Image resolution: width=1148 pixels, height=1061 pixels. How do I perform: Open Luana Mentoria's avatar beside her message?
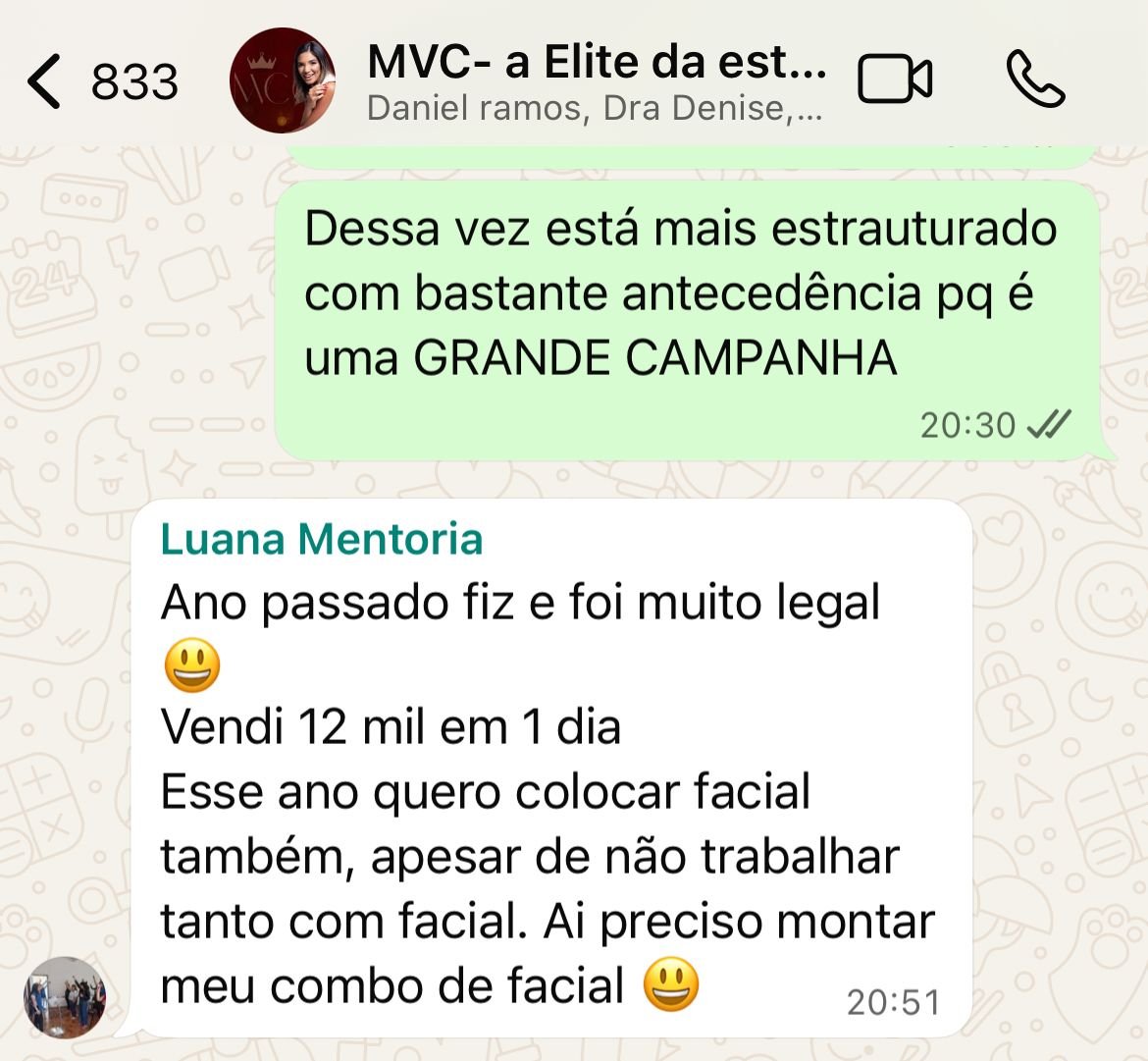click(65, 996)
